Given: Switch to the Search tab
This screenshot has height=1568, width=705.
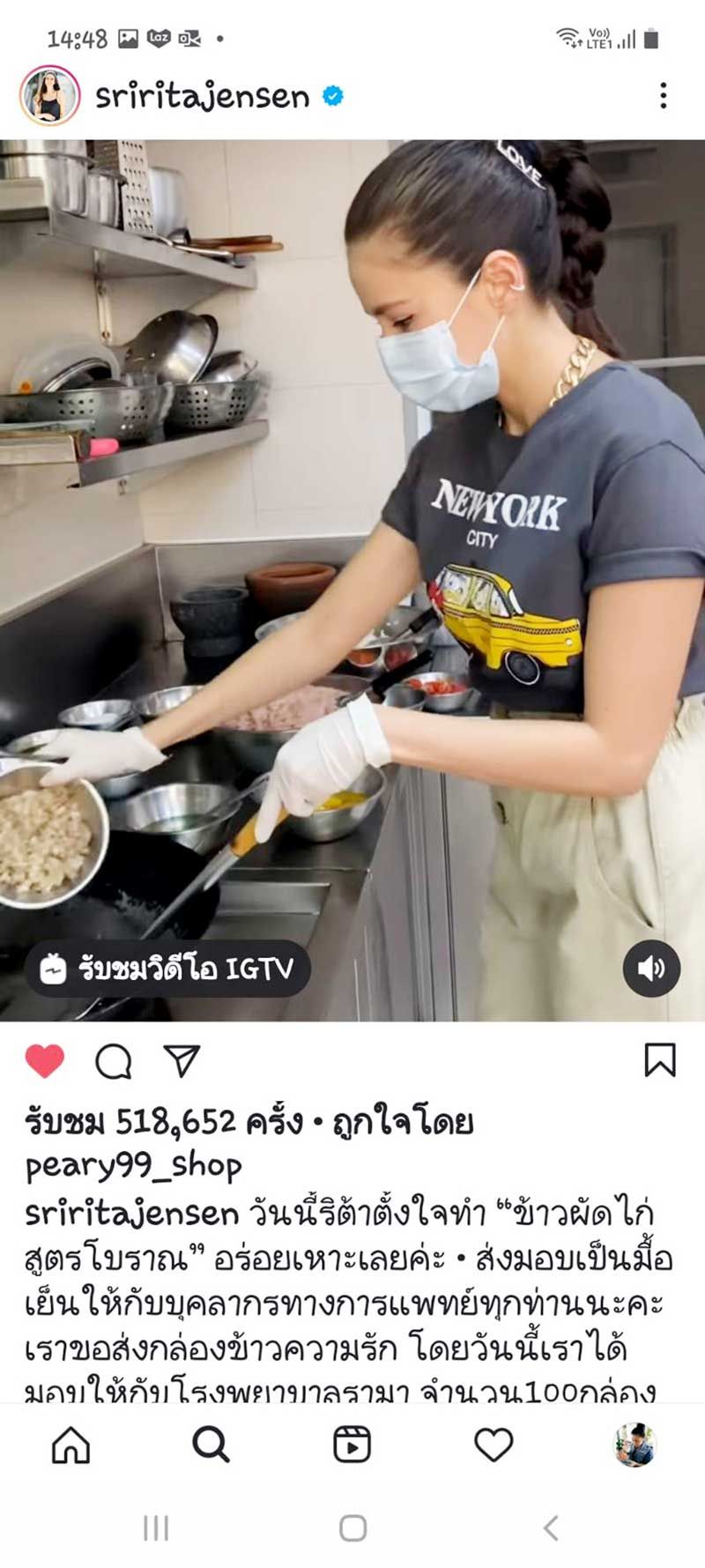Looking at the screenshot, I should (x=211, y=1445).
